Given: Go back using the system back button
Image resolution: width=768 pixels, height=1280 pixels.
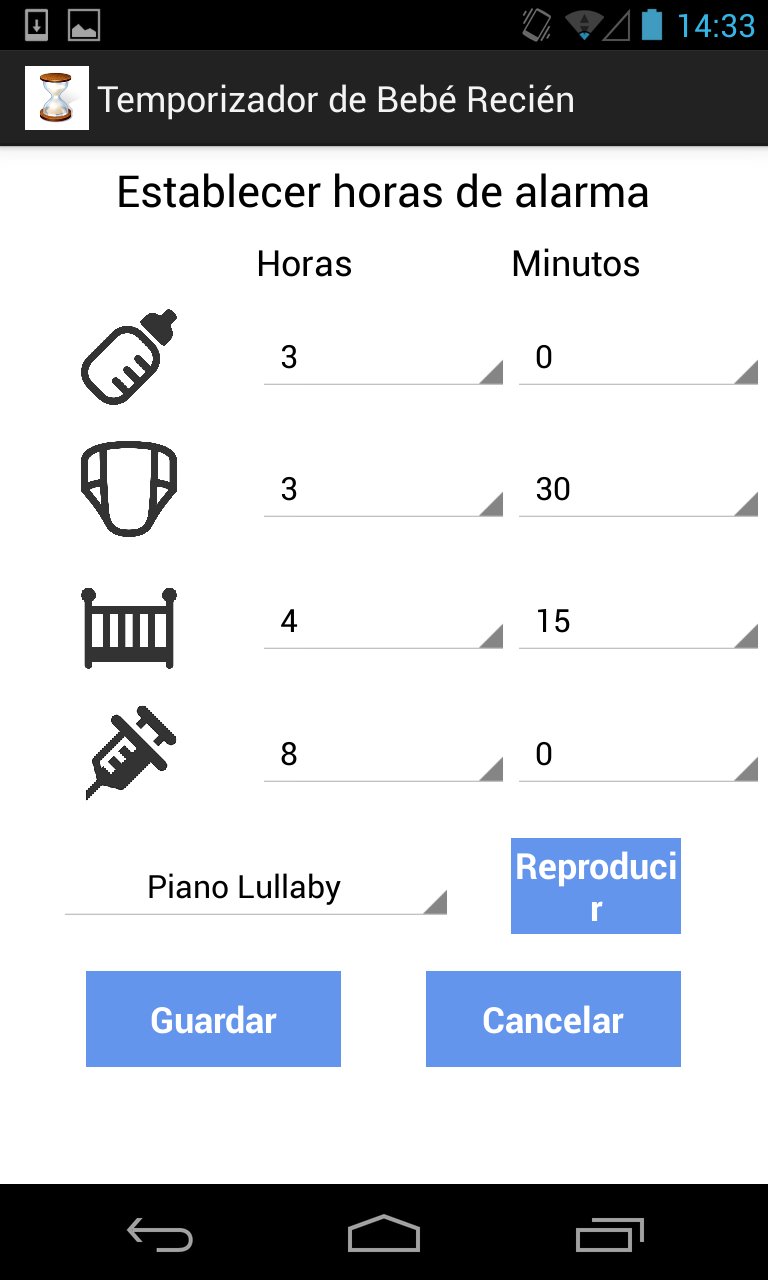Looking at the screenshot, I should [160, 1235].
